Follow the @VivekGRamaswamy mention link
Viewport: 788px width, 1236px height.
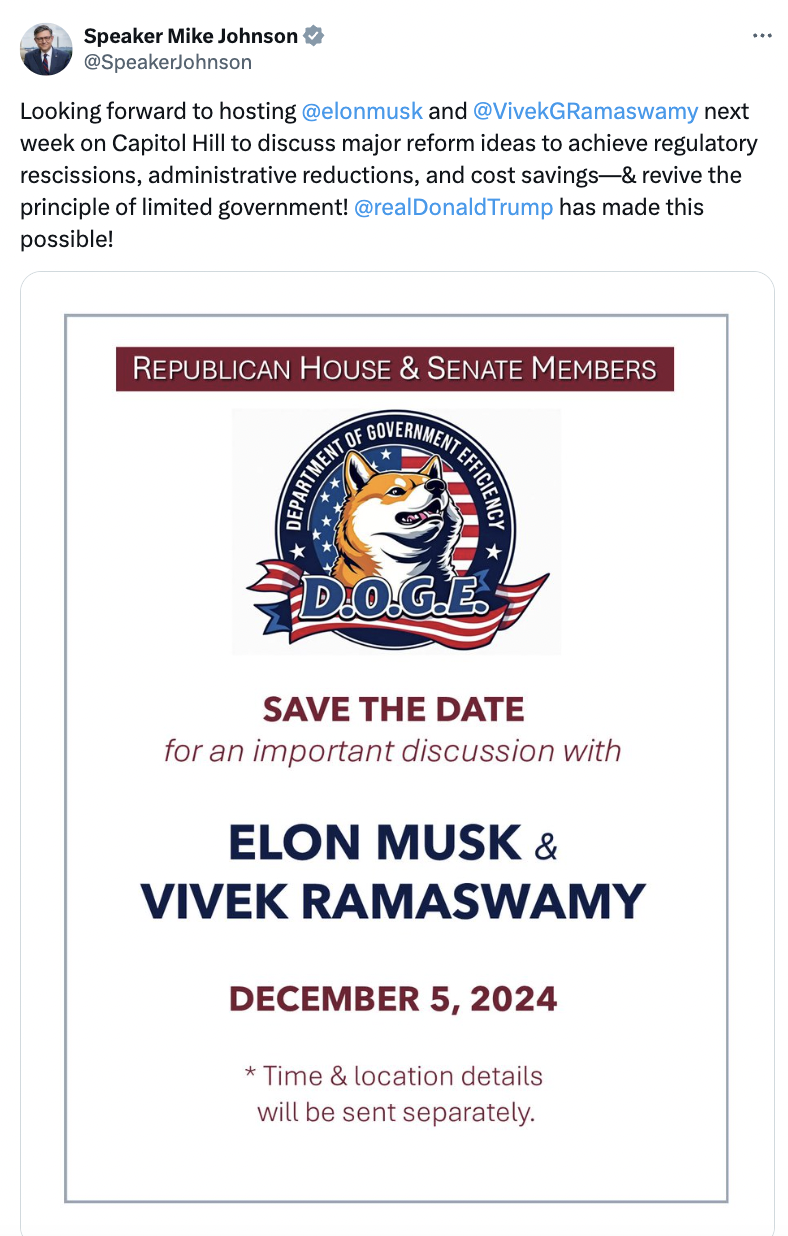coord(585,111)
